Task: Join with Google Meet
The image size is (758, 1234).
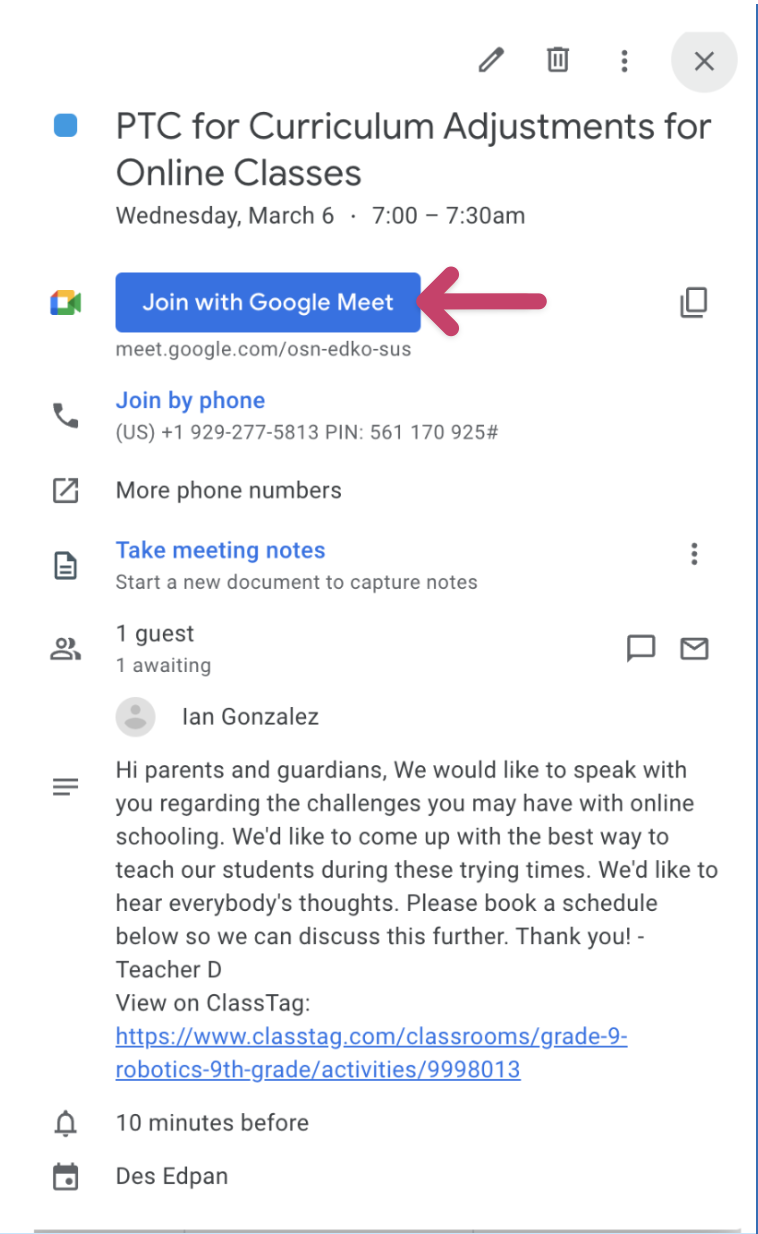Action: [x=268, y=302]
